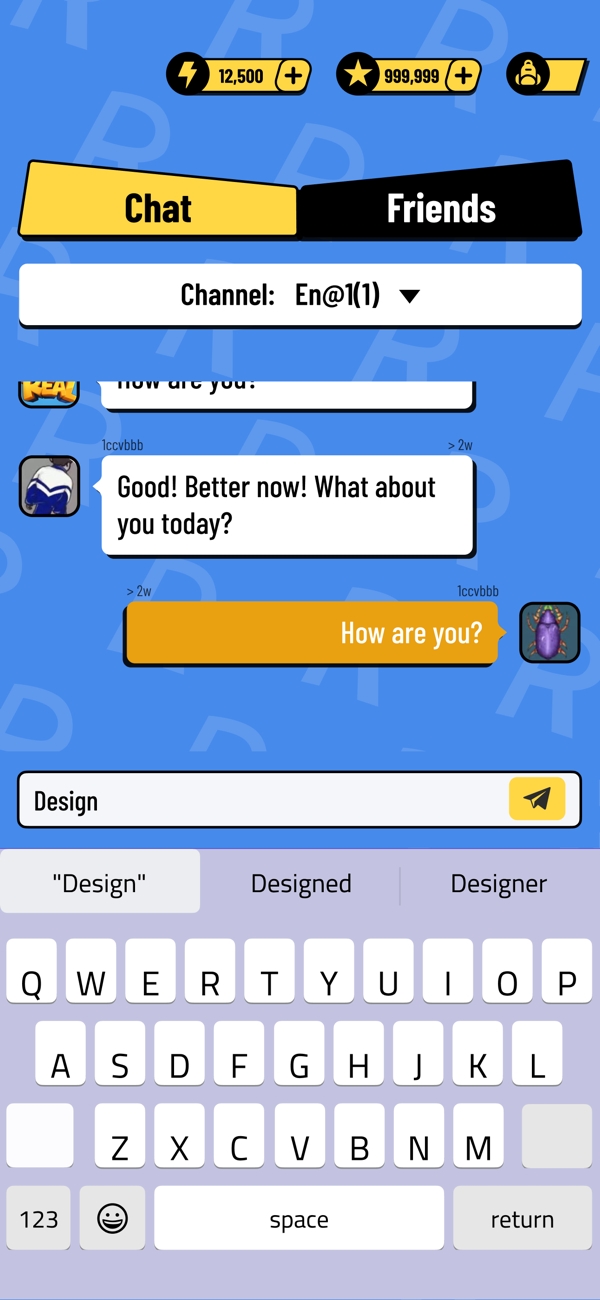Add more stars with the plus button
Image resolution: width=600 pixels, height=1300 pixels.
coord(463,76)
